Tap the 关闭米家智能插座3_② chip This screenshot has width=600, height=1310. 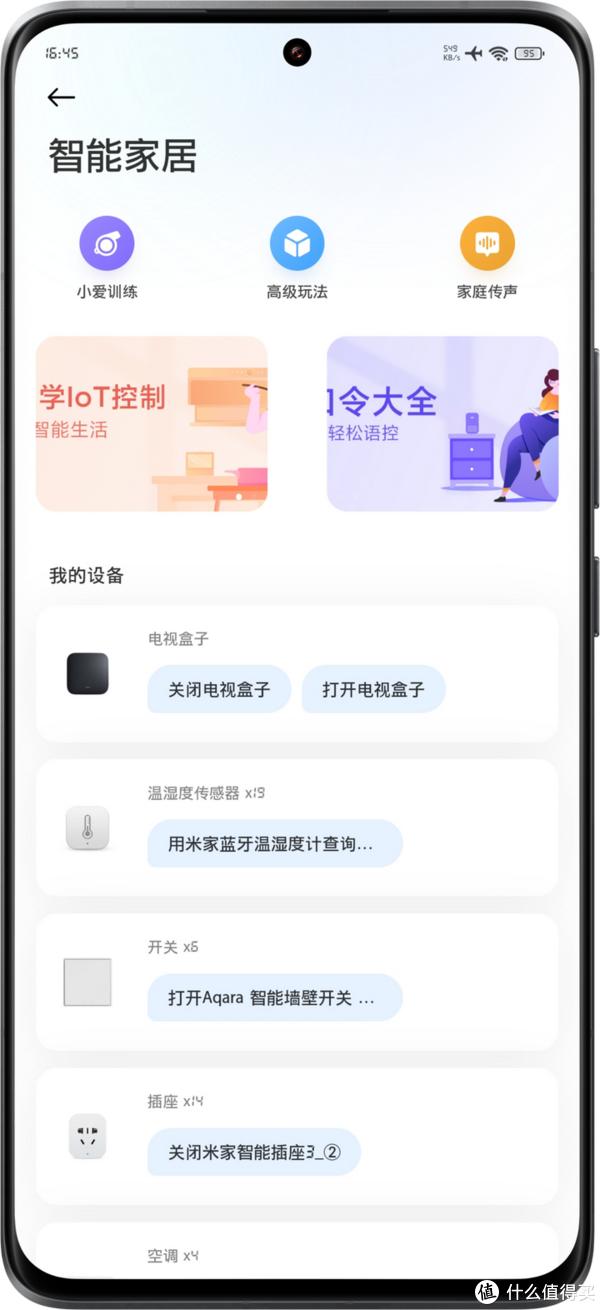(x=254, y=1152)
